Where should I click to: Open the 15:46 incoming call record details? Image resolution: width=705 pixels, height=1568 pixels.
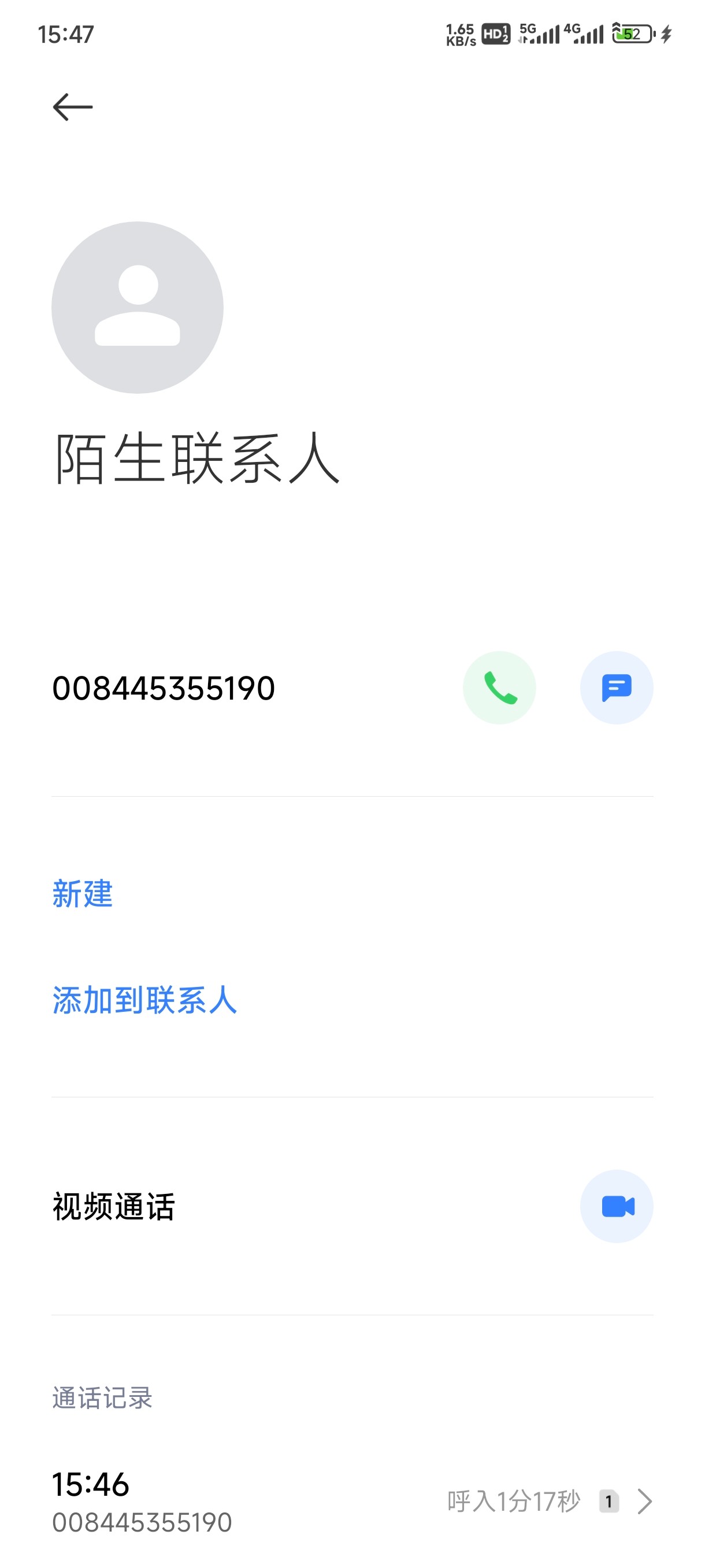click(644, 1501)
